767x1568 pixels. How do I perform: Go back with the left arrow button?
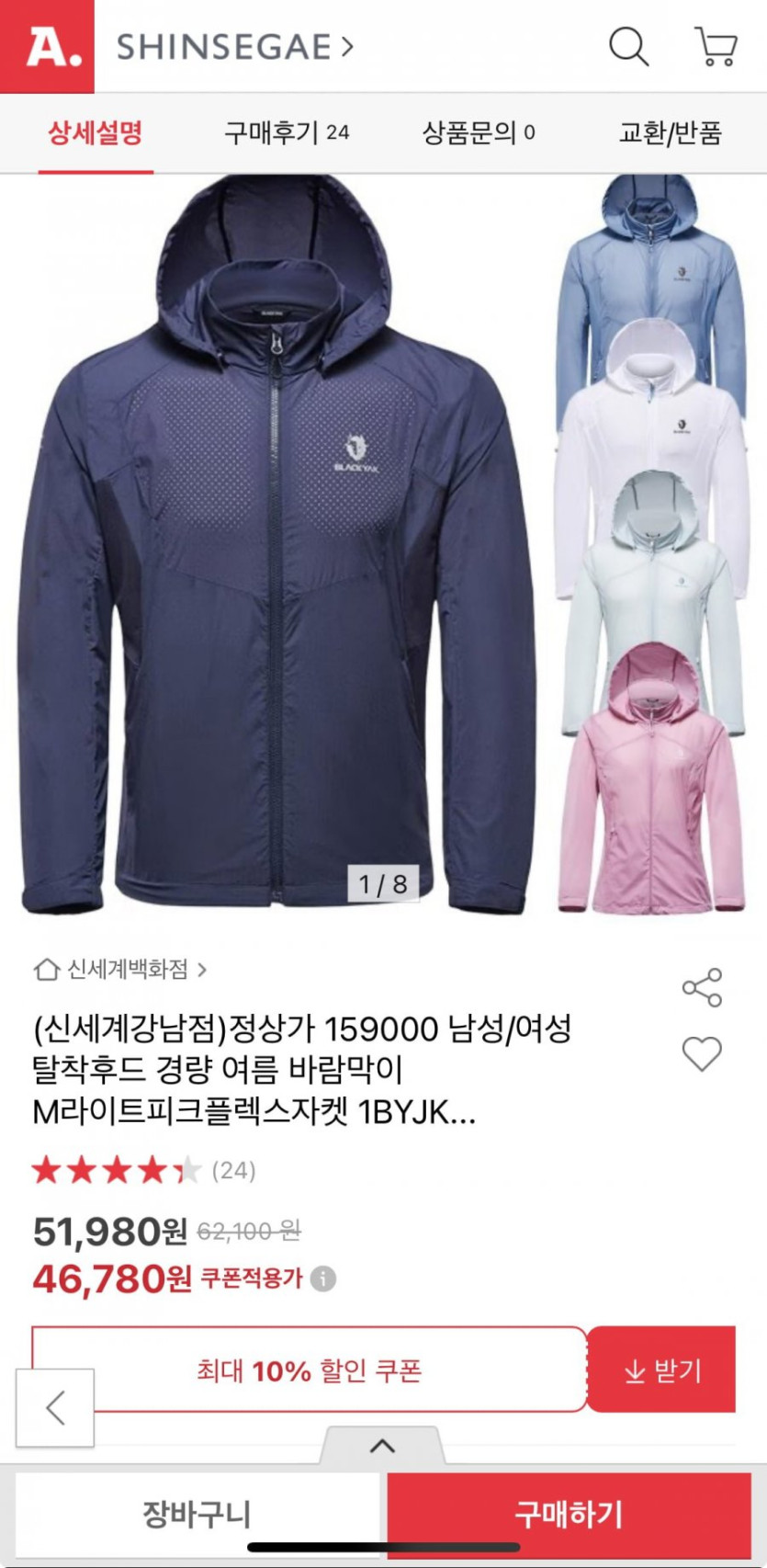(x=55, y=1407)
